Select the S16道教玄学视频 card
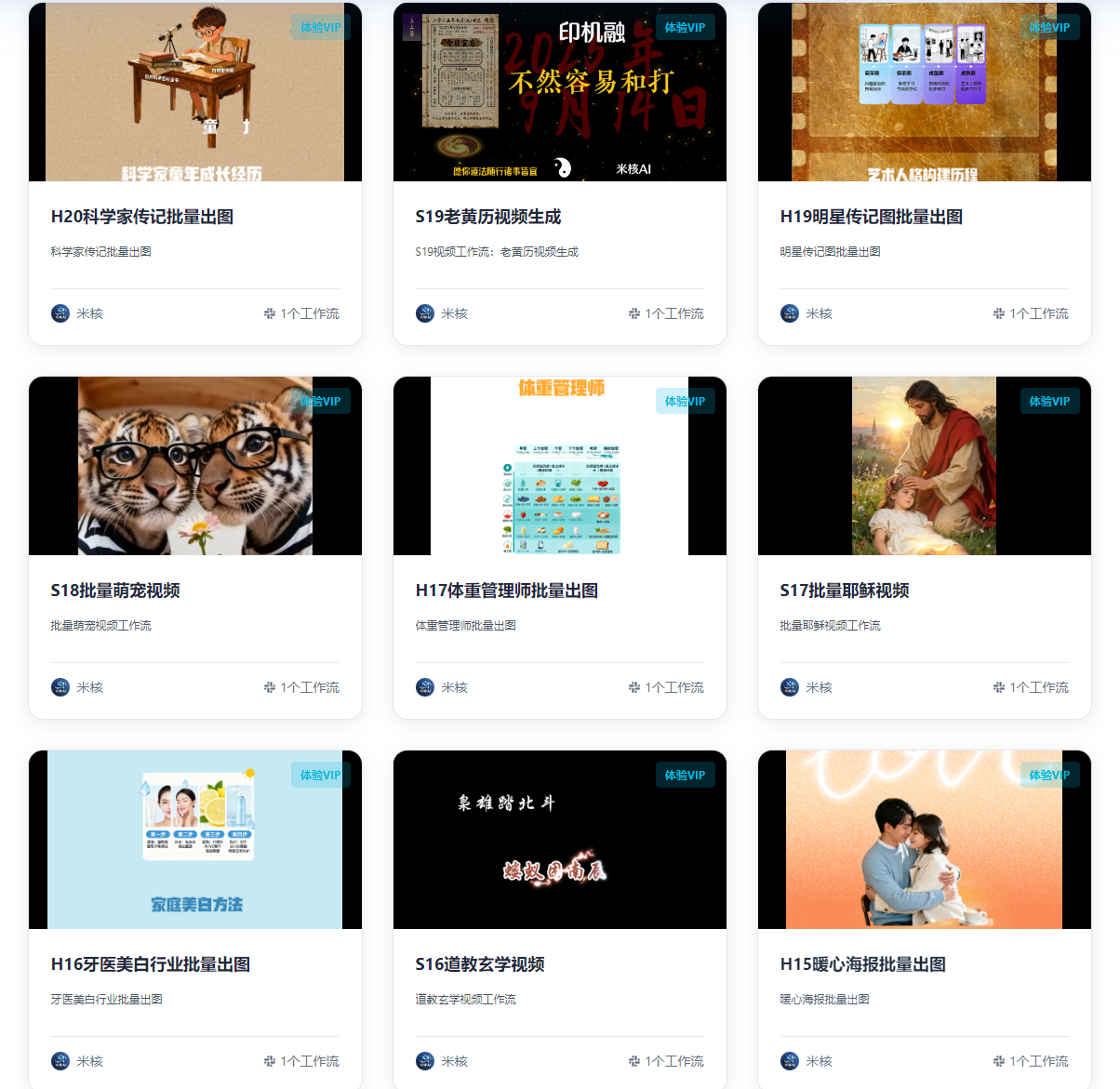Screen dimensions: 1120x1089 (x=480, y=964)
